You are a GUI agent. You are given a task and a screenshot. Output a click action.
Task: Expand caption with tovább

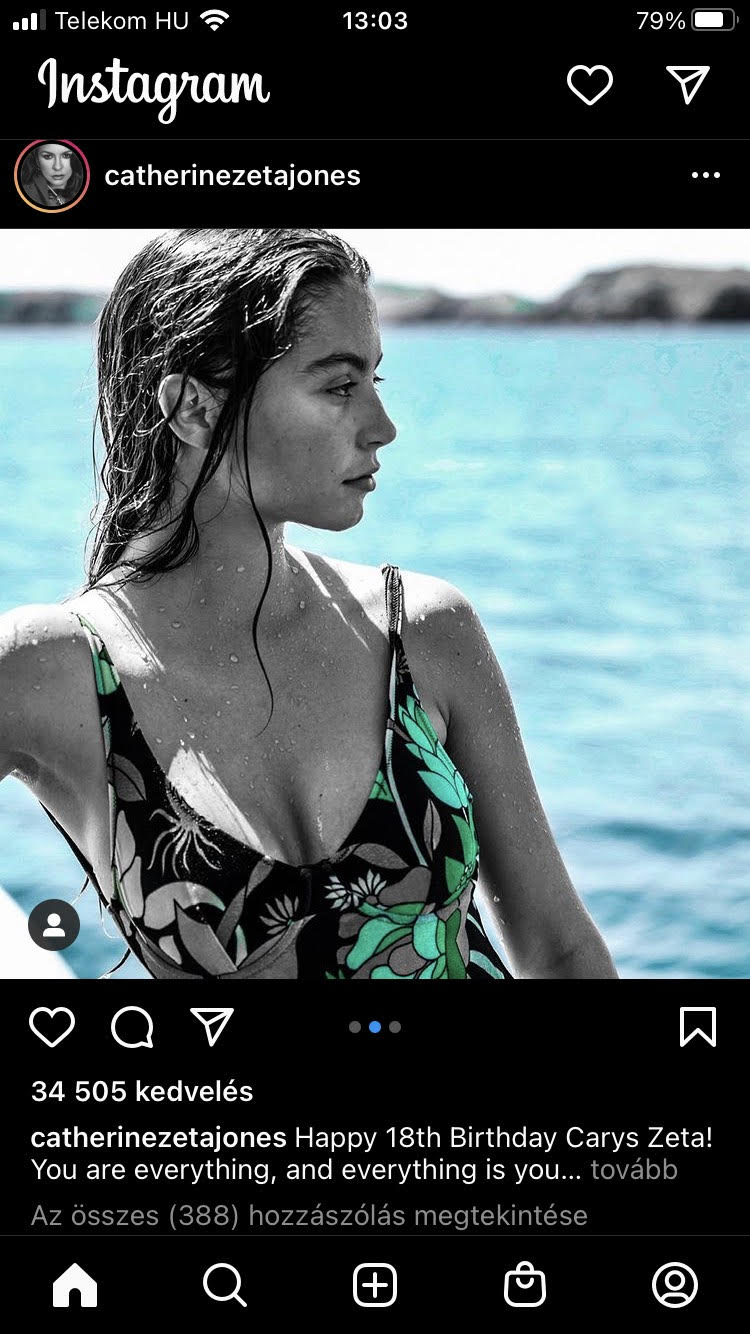634,1169
